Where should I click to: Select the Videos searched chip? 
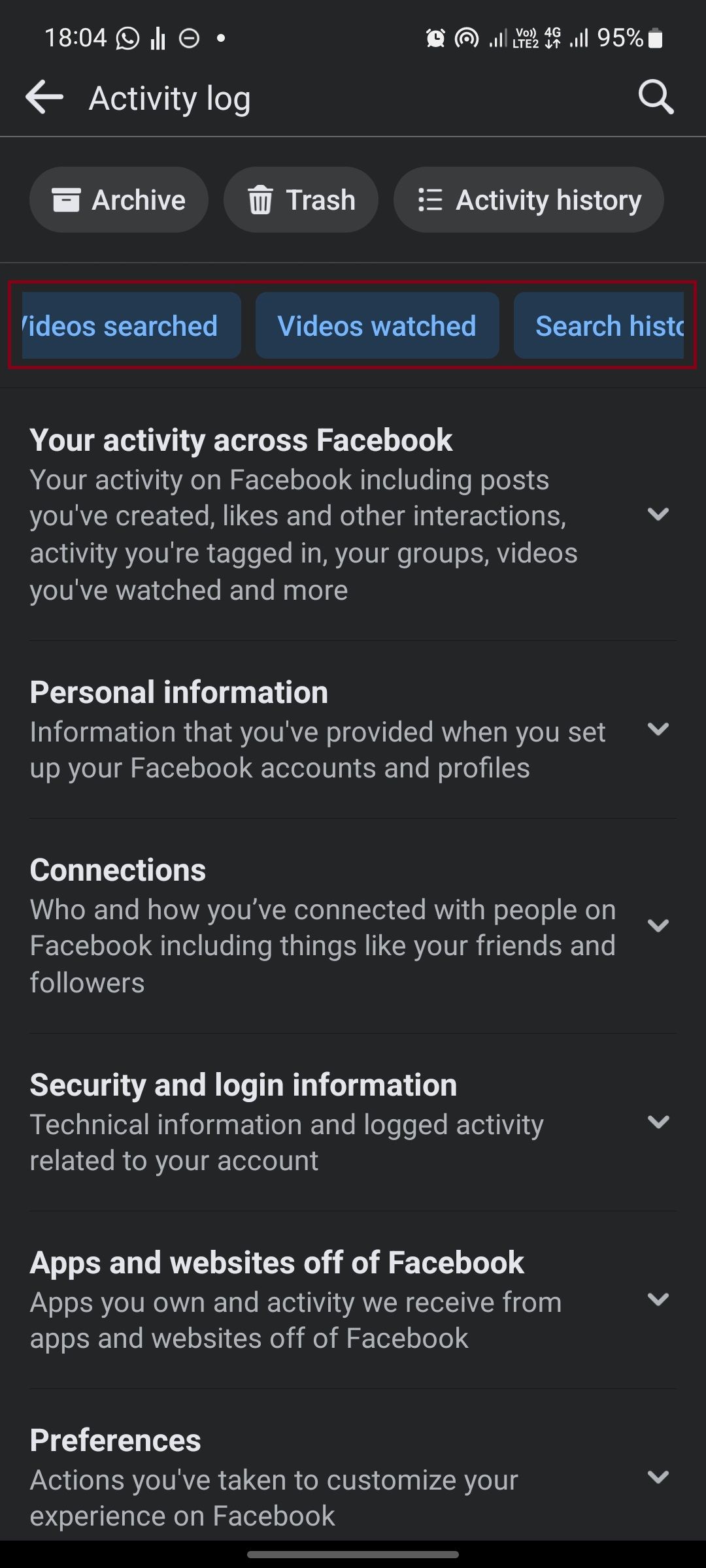[131, 326]
